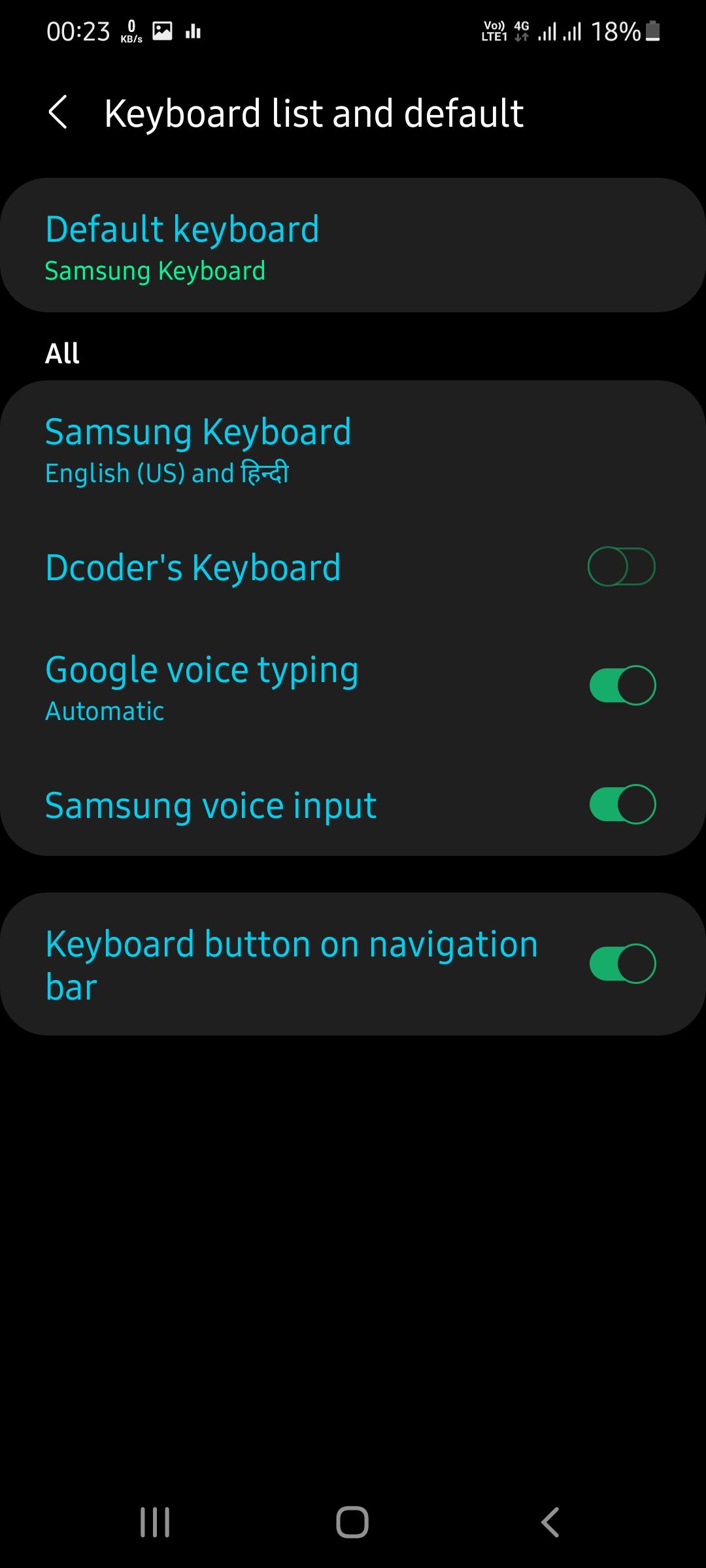Disable Google voice typing
Screen dimensions: 706x1568
pos(622,684)
